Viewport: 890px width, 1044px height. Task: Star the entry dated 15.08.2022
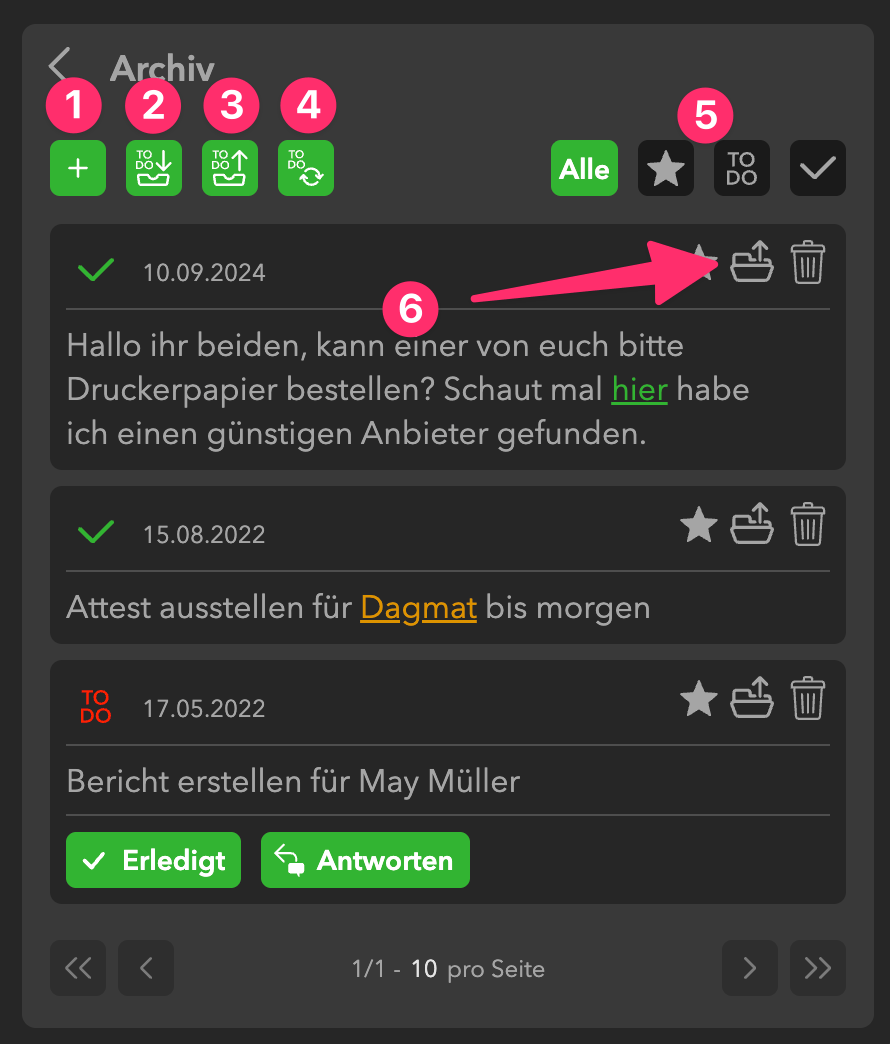698,525
